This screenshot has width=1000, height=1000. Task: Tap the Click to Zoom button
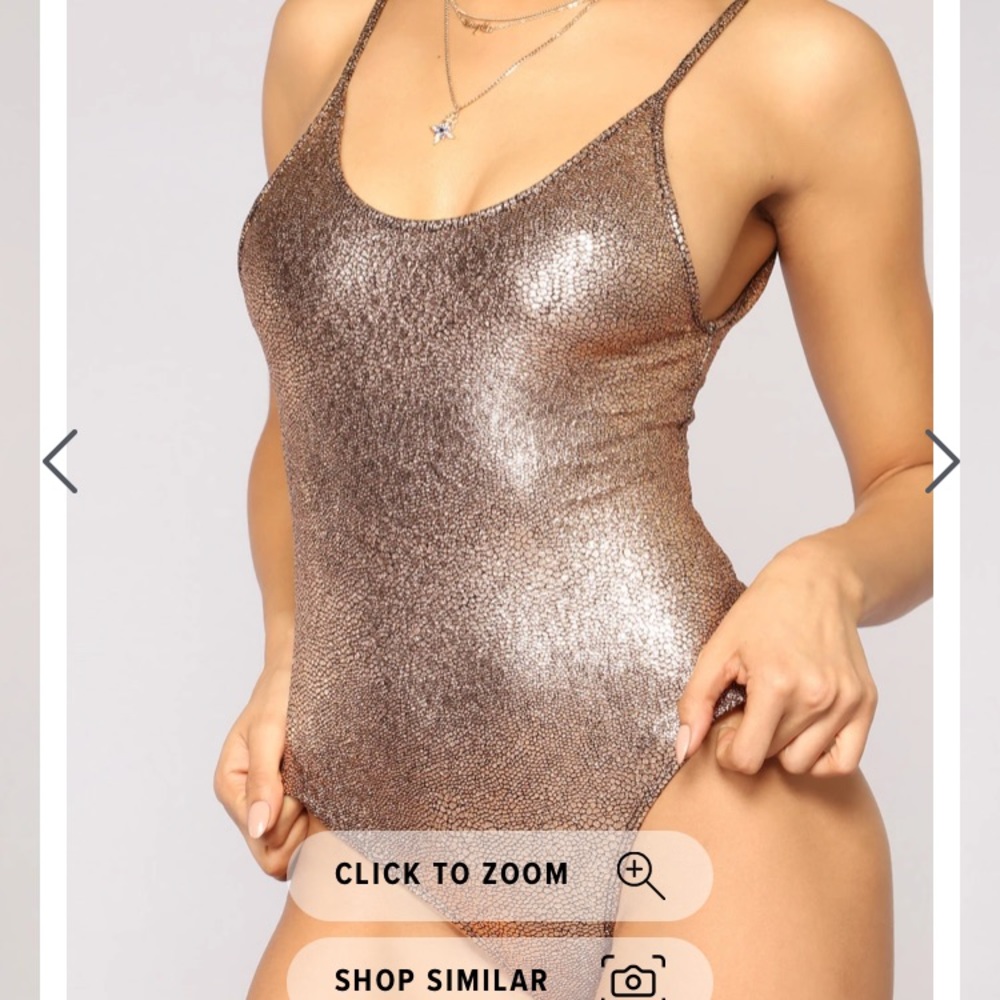[x=500, y=874]
